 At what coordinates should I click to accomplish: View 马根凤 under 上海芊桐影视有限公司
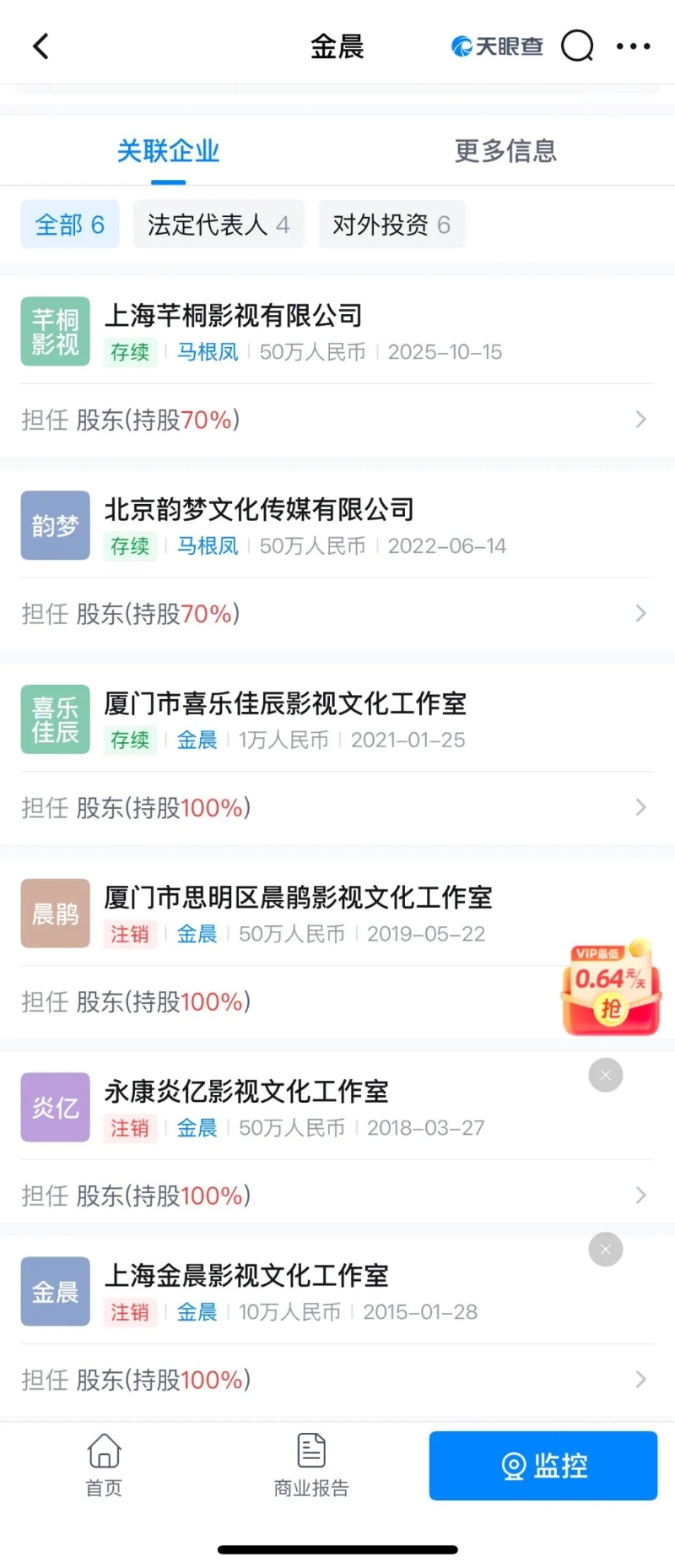point(208,352)
